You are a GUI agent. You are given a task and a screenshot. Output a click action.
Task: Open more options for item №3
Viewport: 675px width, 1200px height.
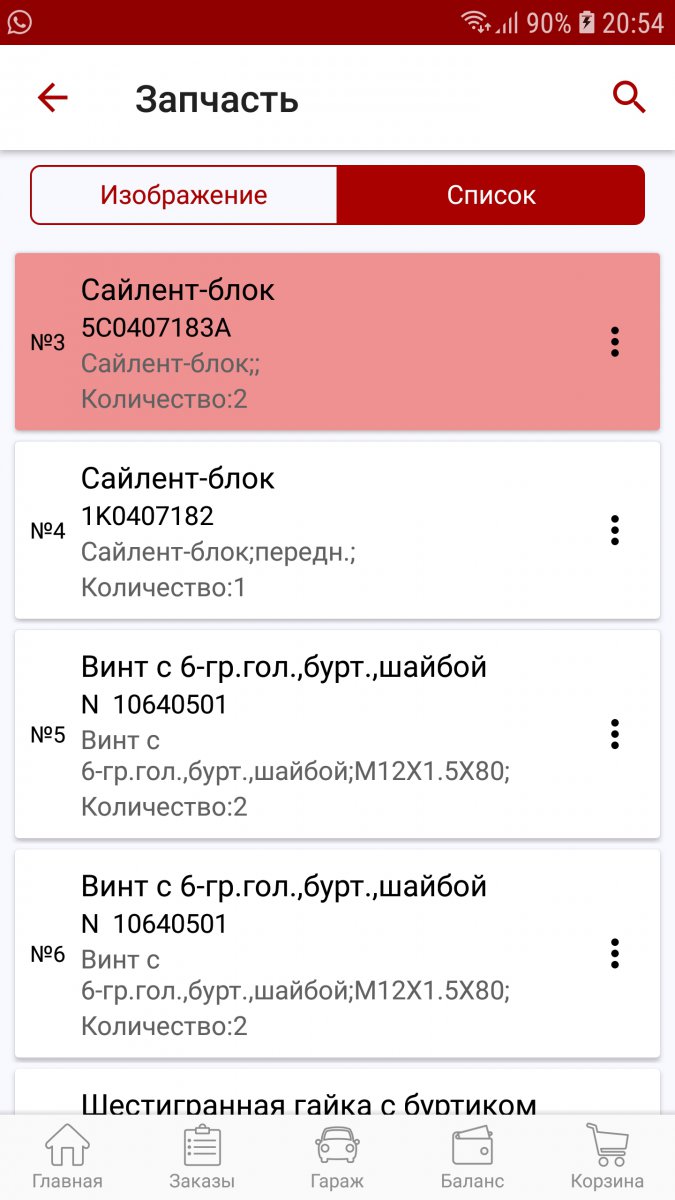point(615,342)
